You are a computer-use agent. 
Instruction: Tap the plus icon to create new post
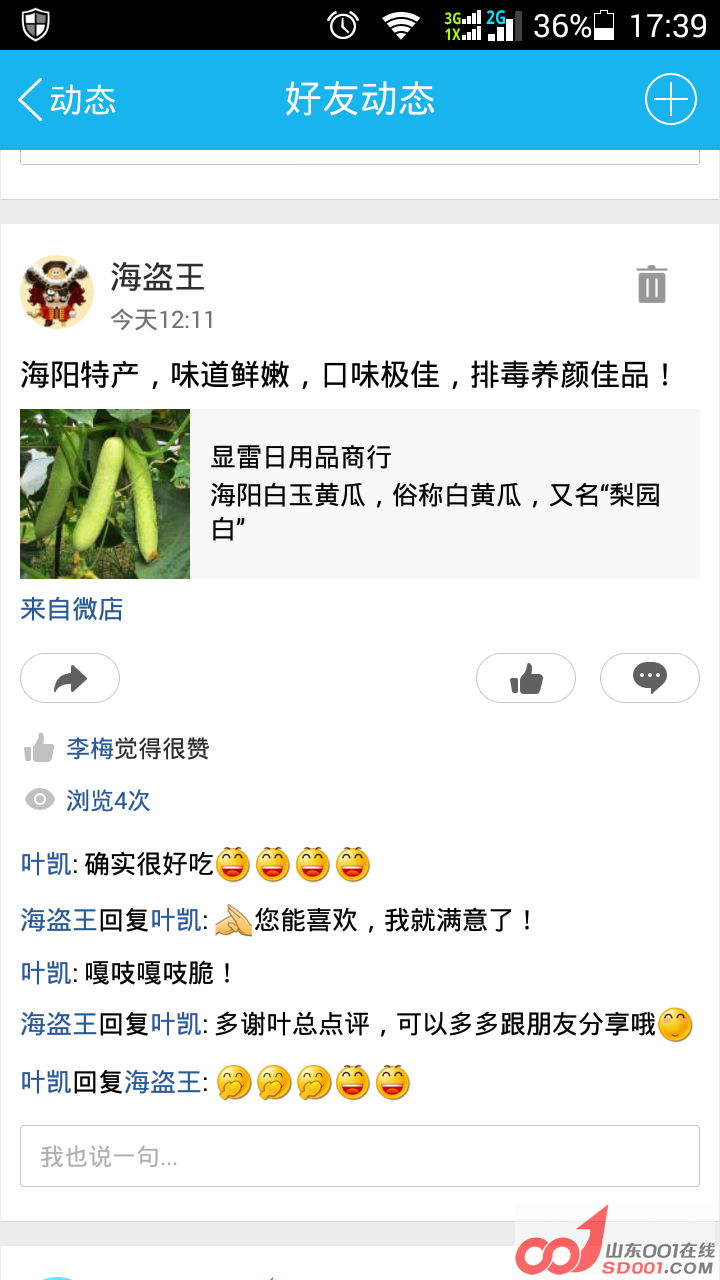[670, 100]
